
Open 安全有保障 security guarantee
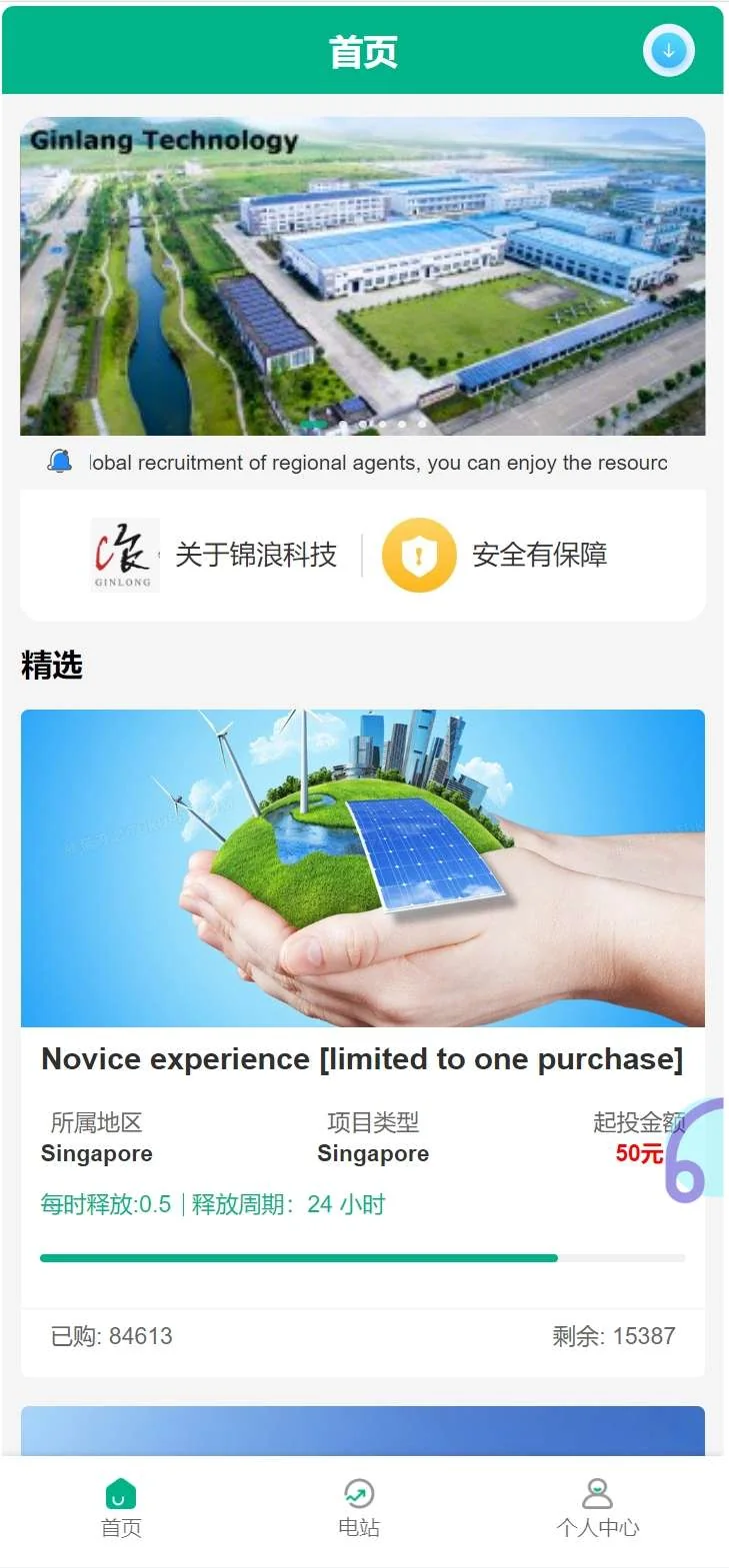[x=496, y=555]
